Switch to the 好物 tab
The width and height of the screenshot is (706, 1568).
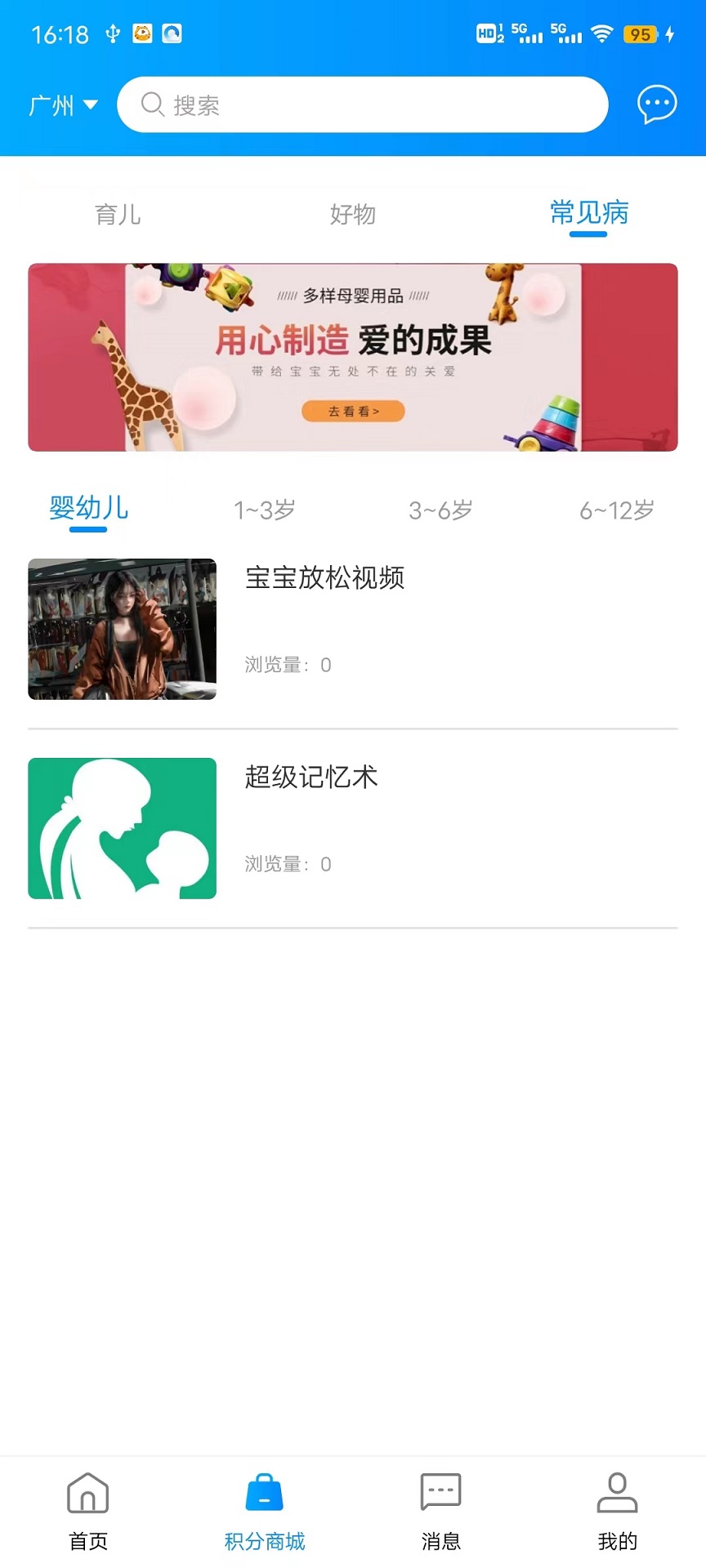coord(352,215)
